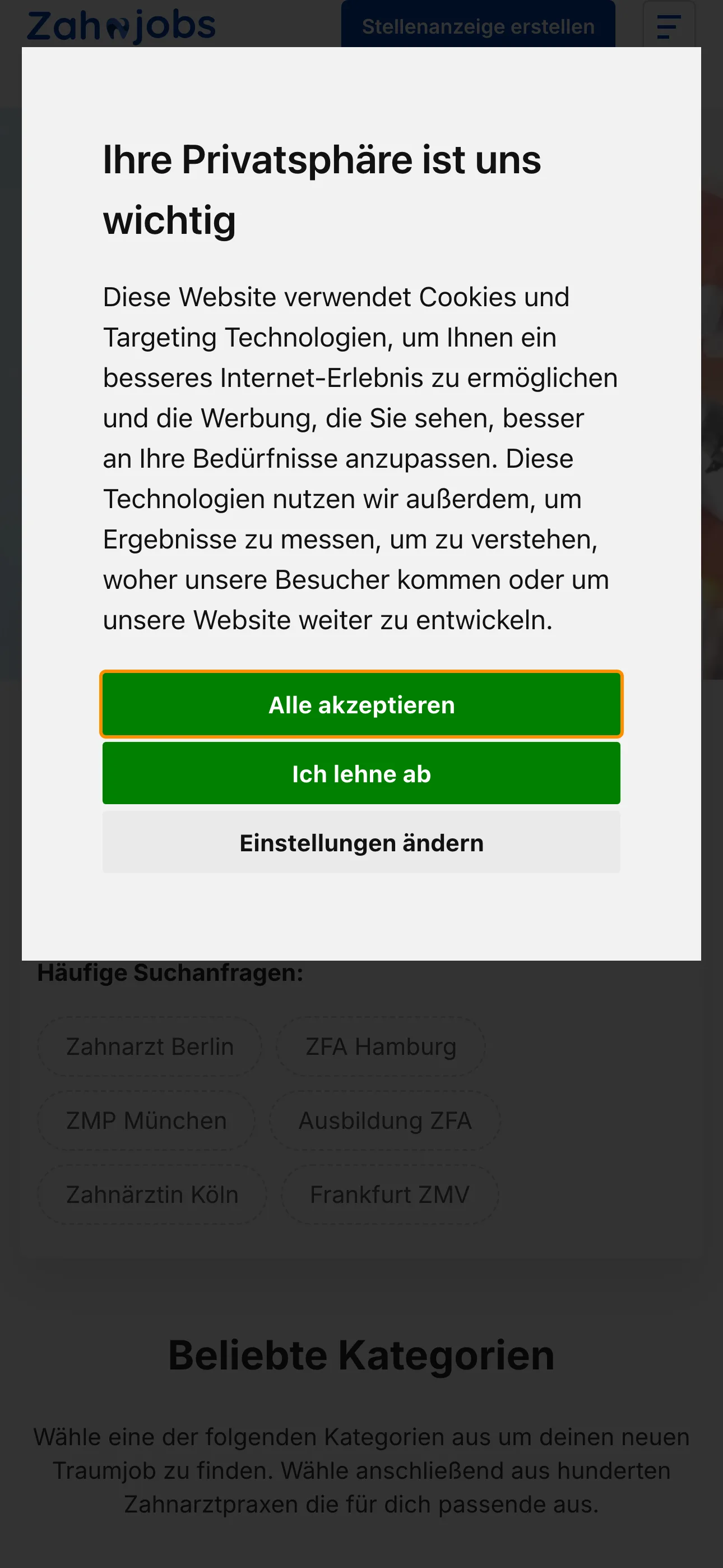Decline cookies via Ich lehne ab
Viewport: 723px width, 1568px height.
point(361,774)
